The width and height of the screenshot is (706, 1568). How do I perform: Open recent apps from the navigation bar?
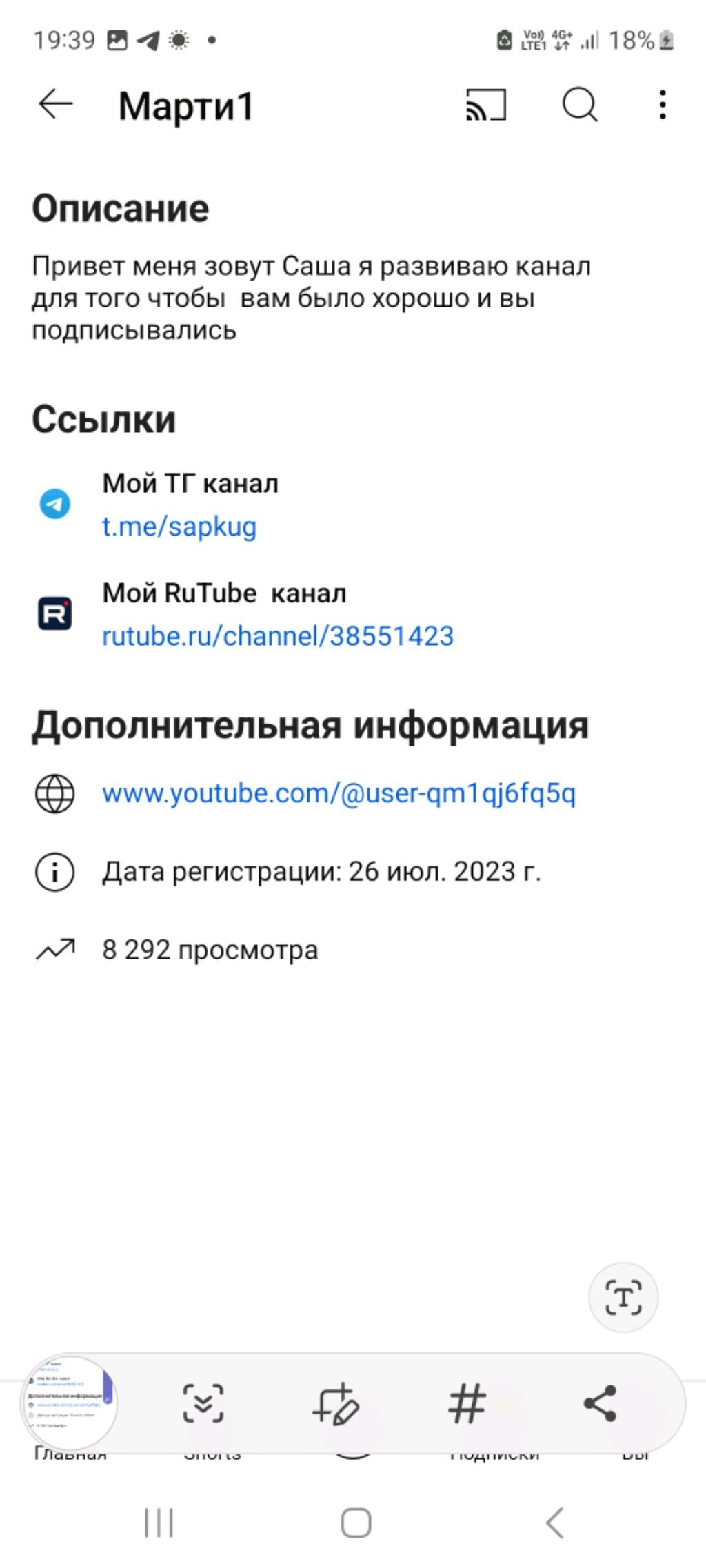(x=159, y=1523)
